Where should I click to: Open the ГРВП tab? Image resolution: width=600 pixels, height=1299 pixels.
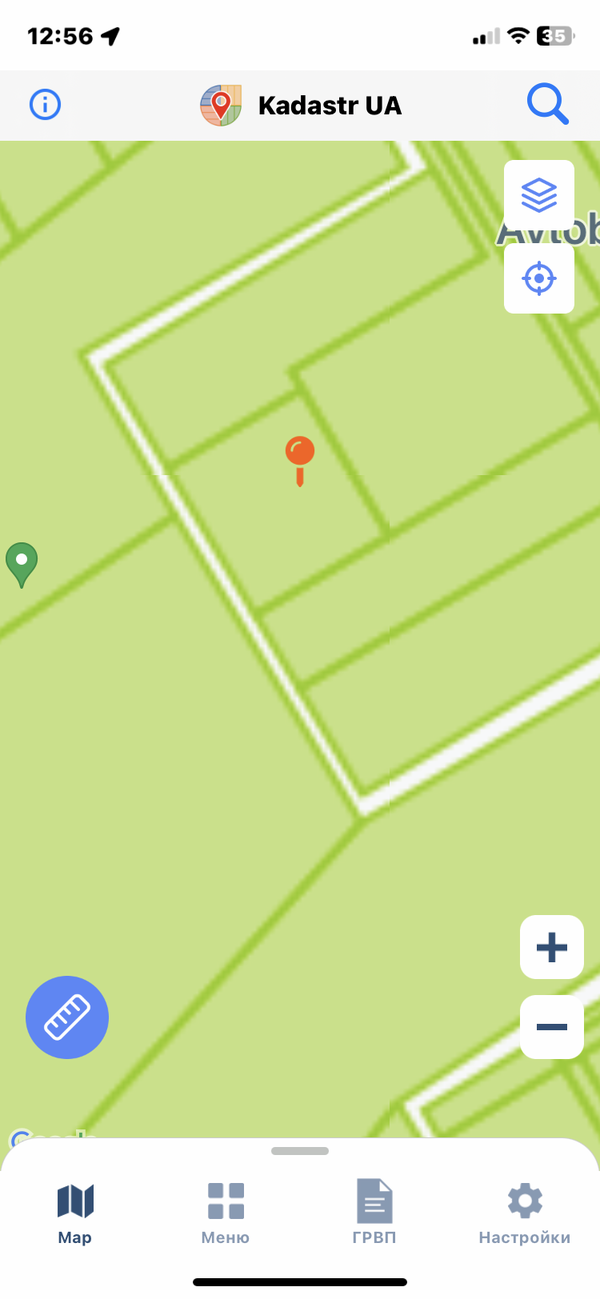(375, 1213)
